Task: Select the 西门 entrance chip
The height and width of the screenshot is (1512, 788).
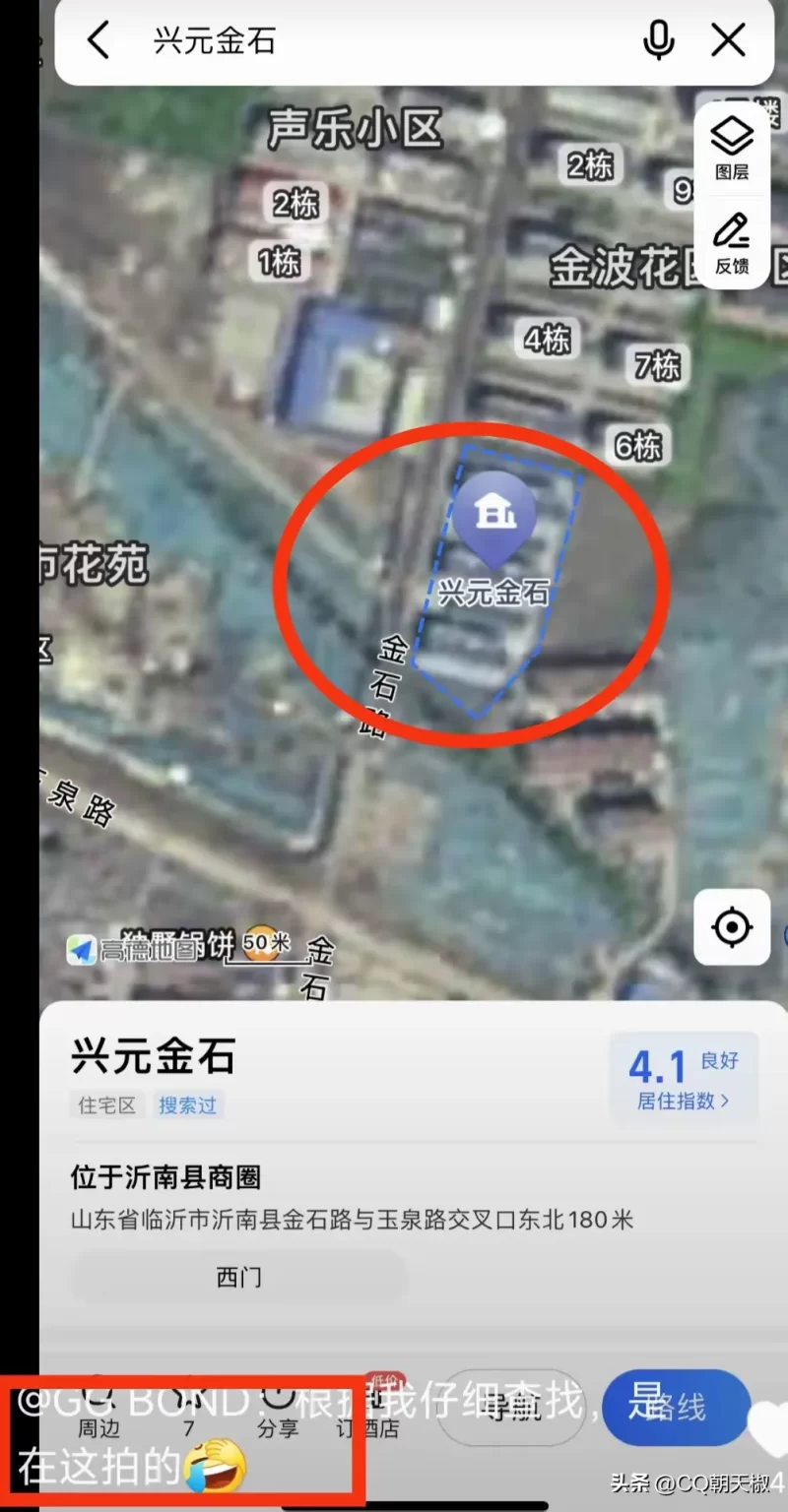Action: point(238,1278)
